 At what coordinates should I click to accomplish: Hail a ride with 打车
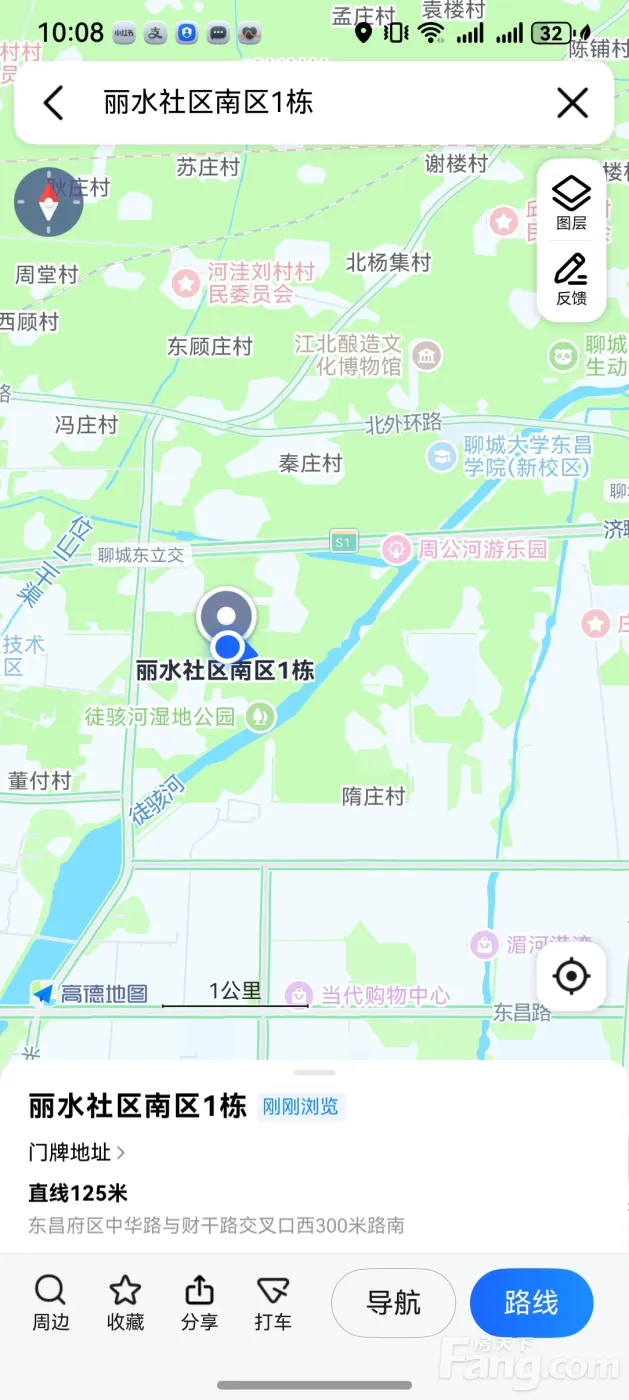coord(273,1303)
